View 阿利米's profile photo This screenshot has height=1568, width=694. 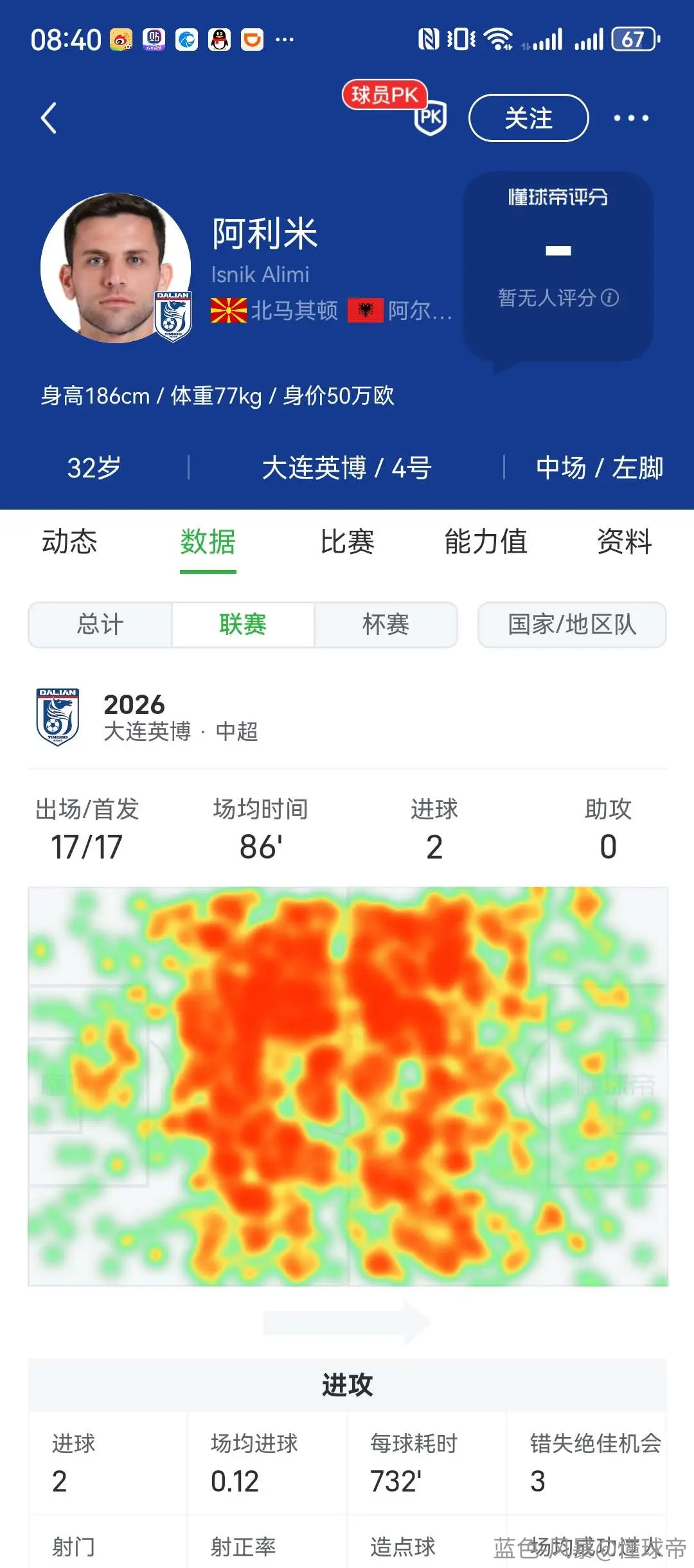116,268
